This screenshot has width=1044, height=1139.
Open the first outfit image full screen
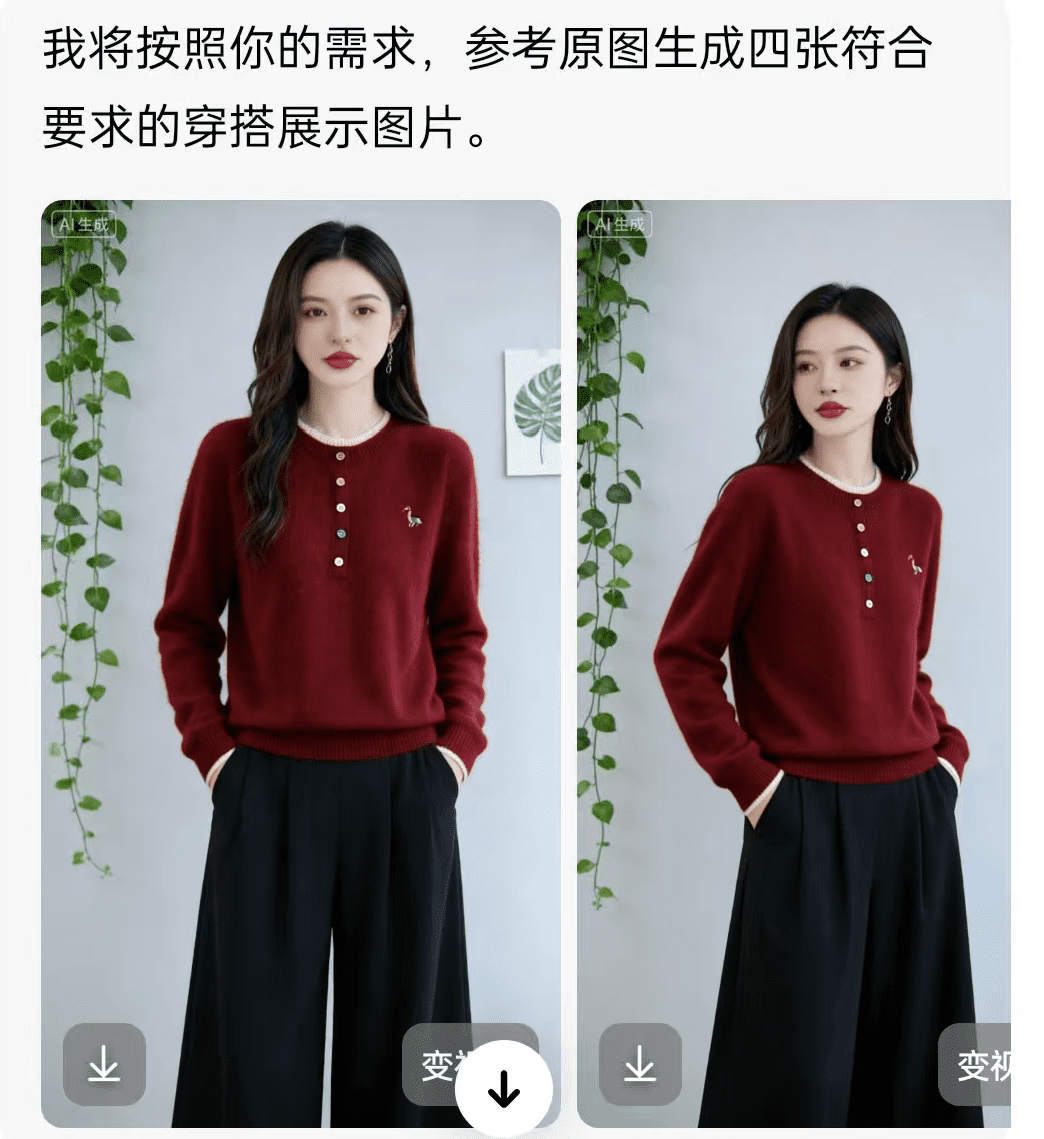coord(300,600)
